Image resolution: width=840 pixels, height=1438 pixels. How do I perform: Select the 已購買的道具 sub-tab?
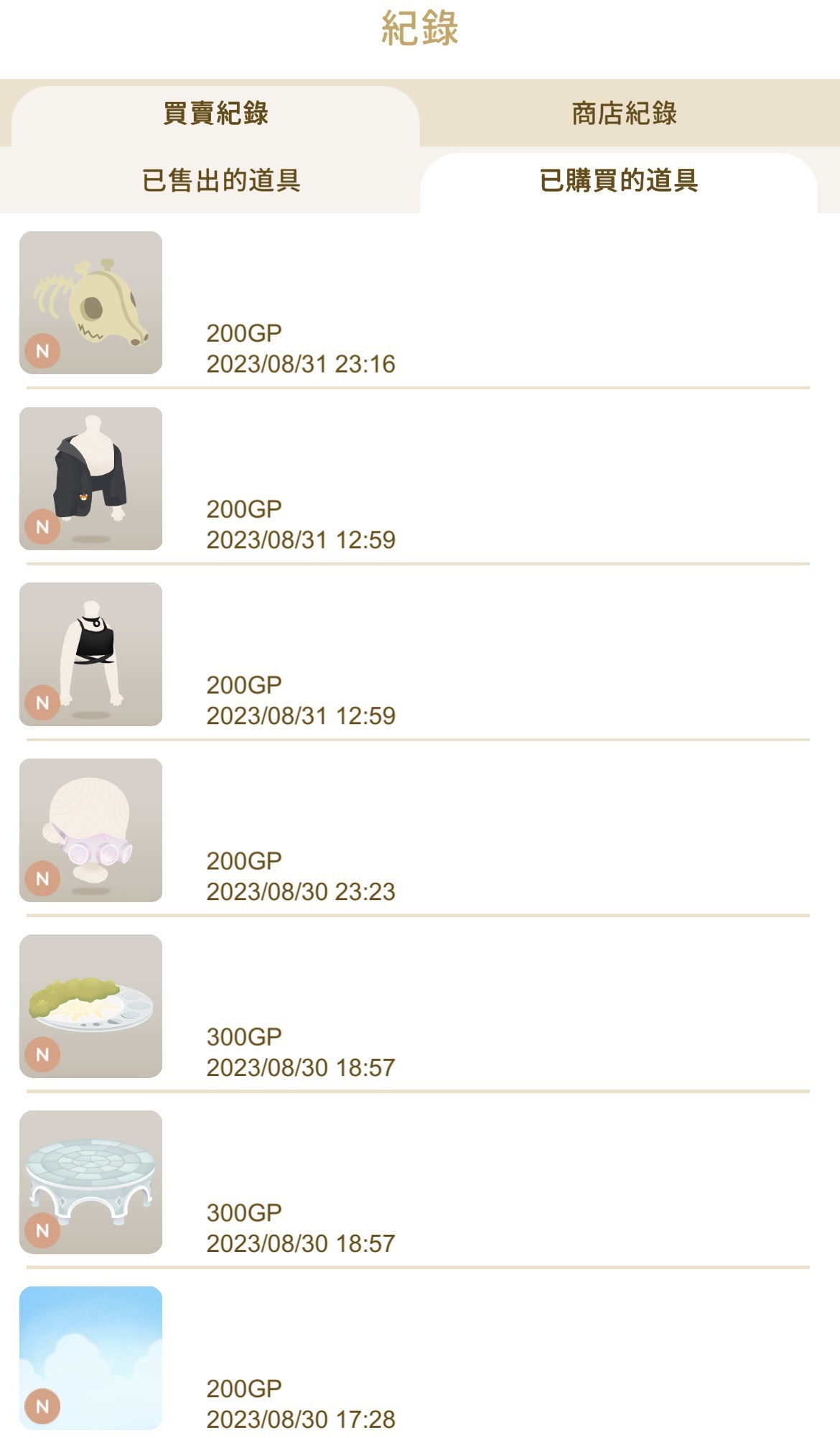[618, 180]
